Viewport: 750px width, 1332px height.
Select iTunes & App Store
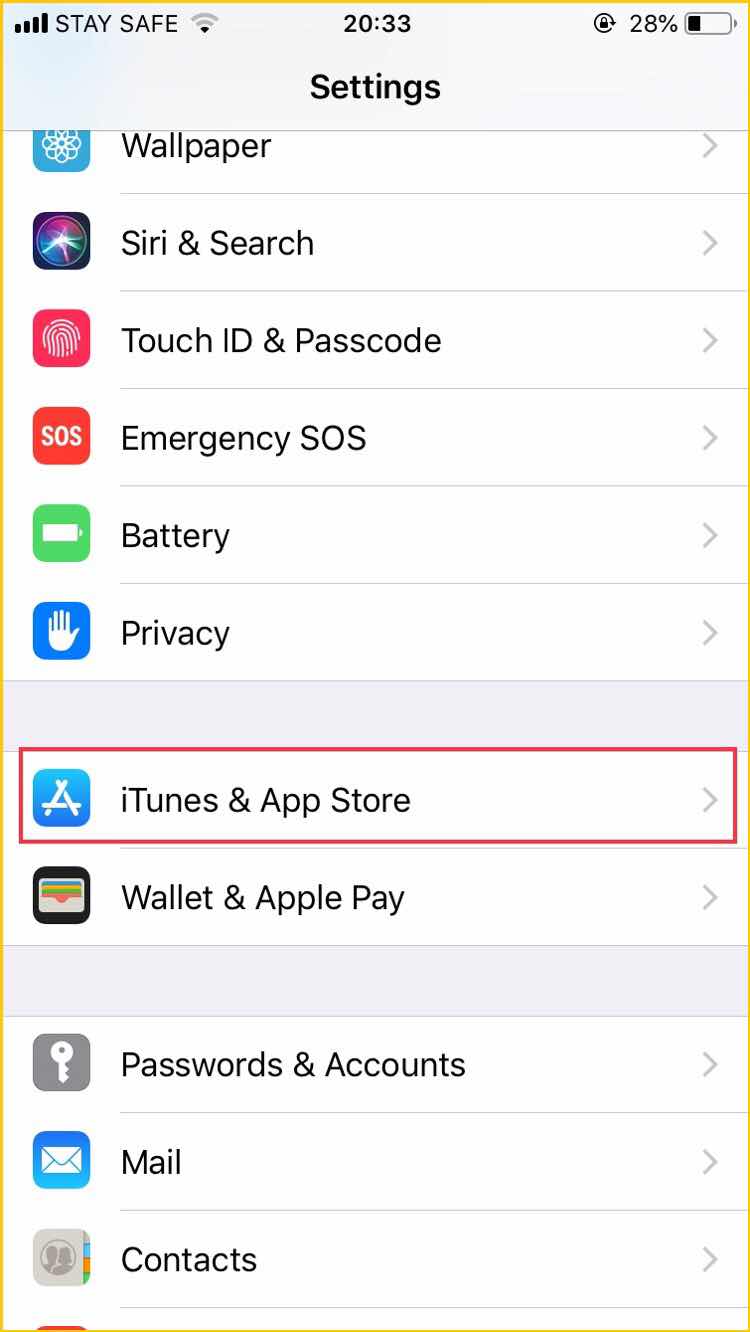point(375,800)
